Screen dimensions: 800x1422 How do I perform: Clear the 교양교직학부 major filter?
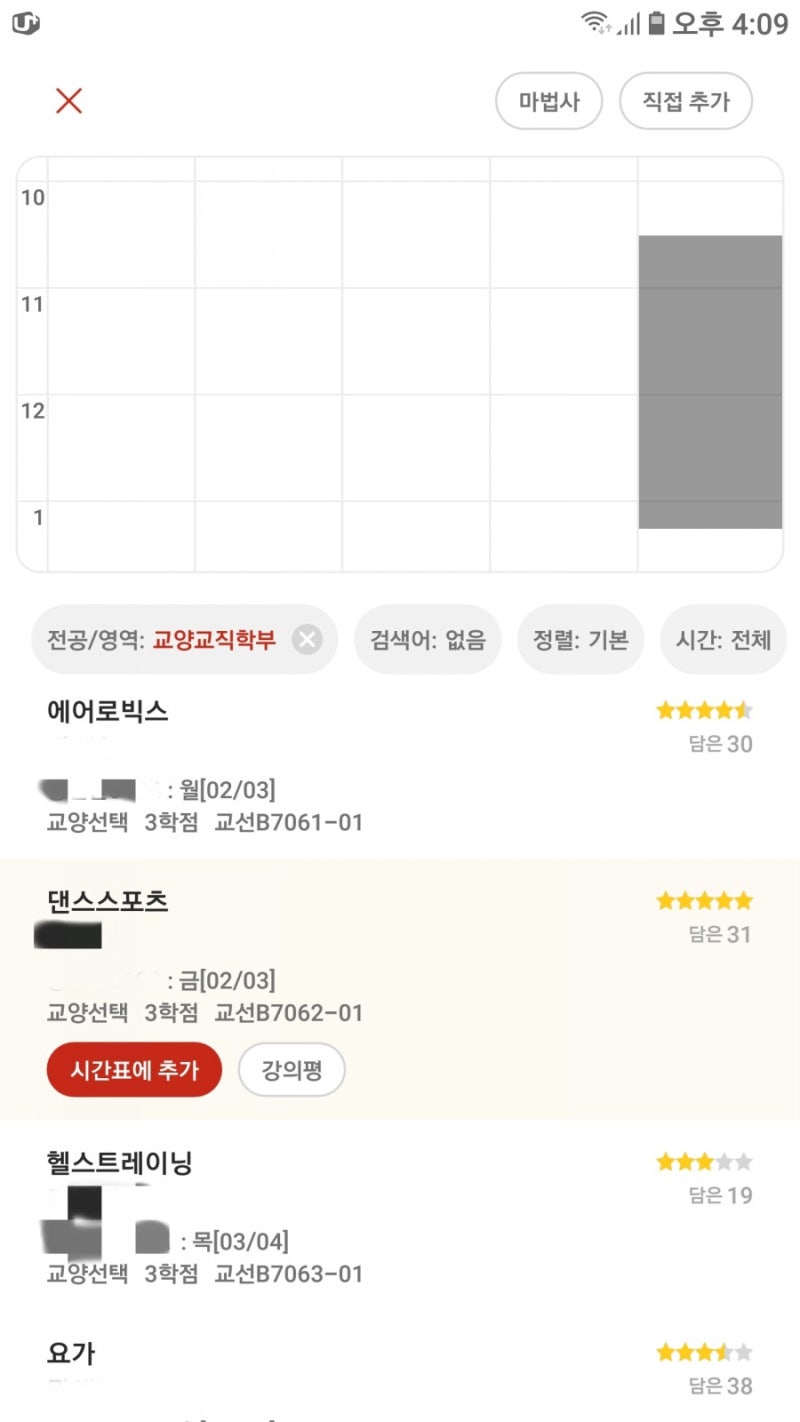[x=307, y=639]
